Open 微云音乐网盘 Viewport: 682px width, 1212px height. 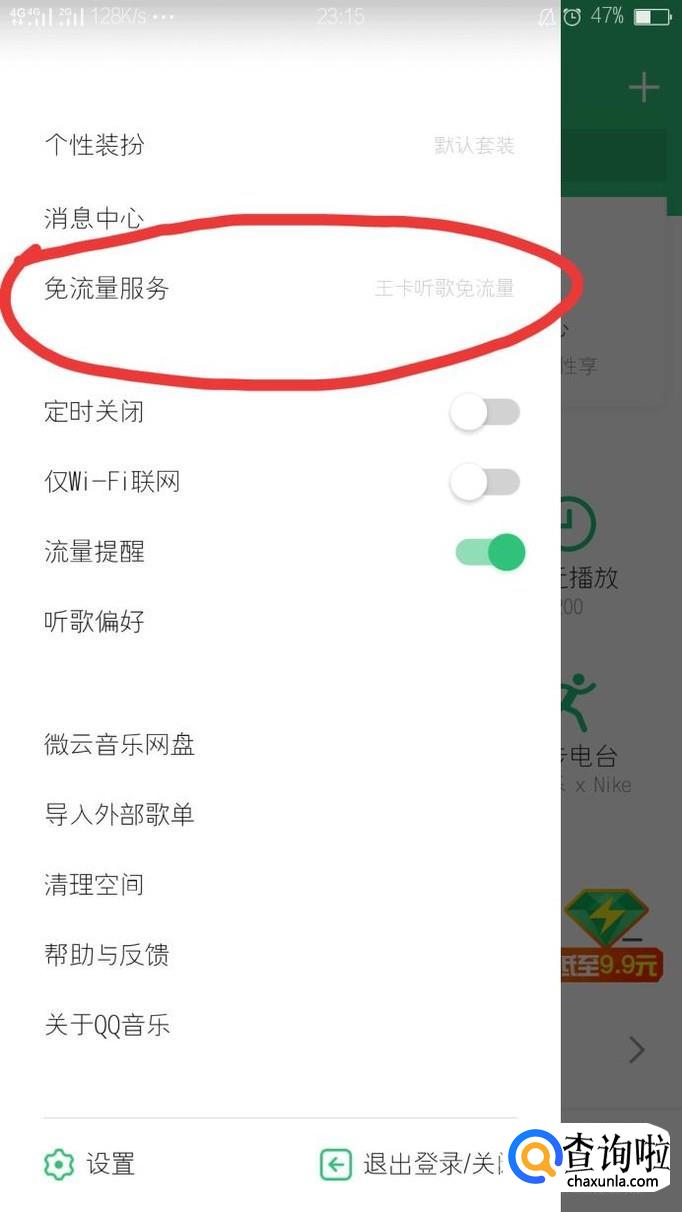119,744
